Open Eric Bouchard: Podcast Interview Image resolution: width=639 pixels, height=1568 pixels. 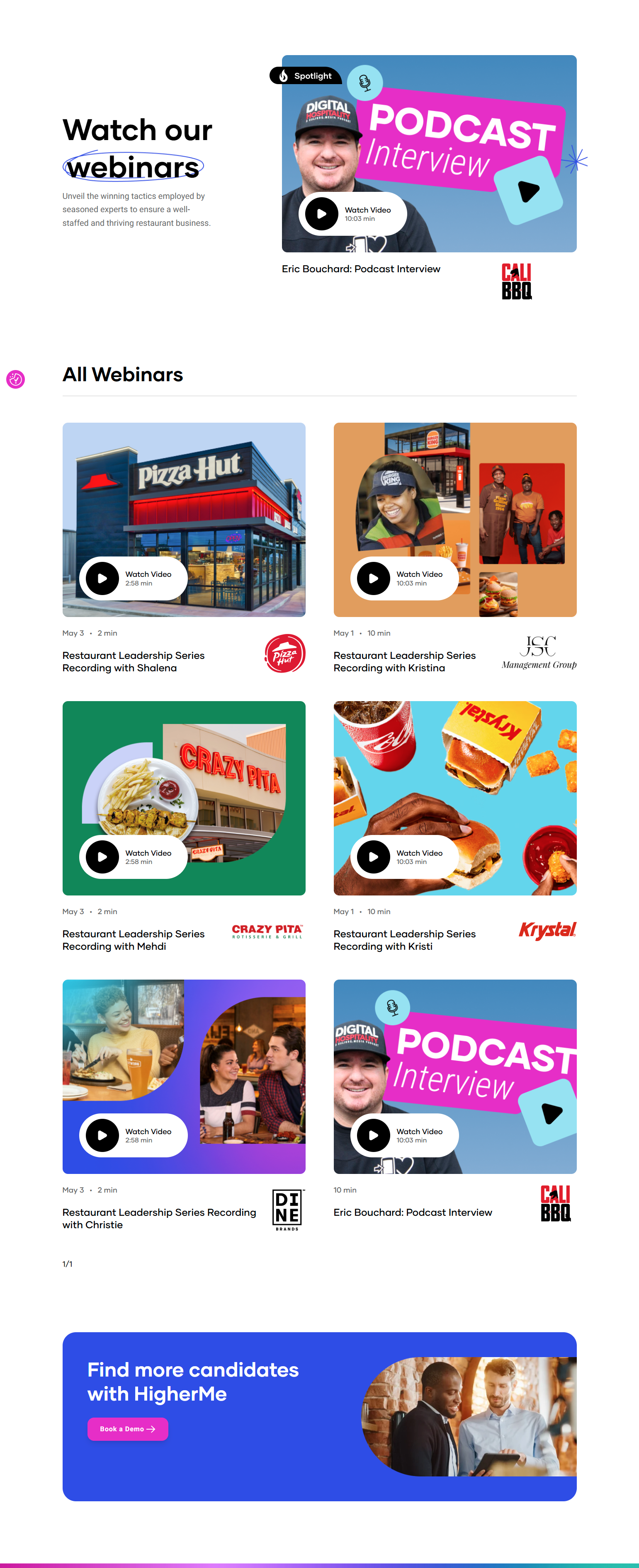[x=413, y=1212]
